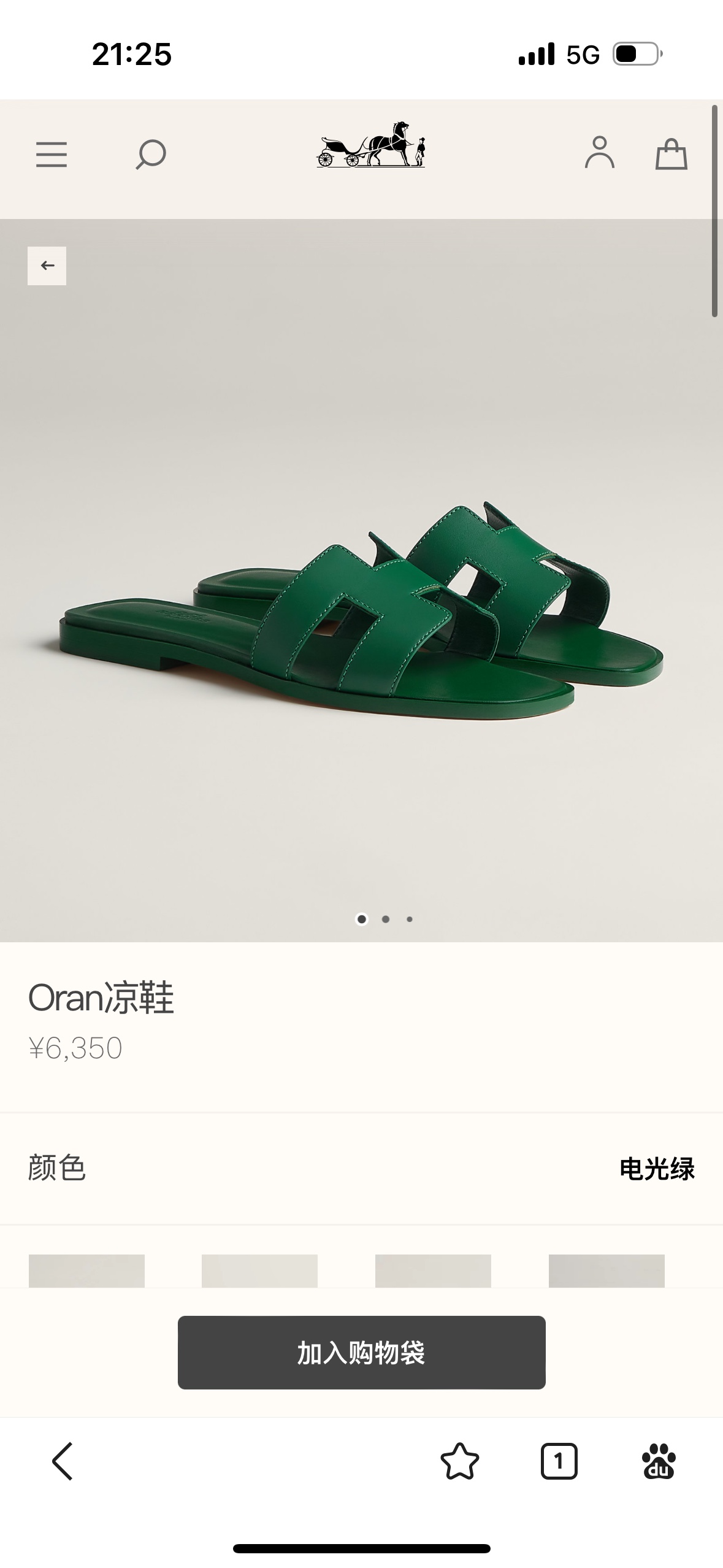Go back using the arrow on product image

(47, 266)
